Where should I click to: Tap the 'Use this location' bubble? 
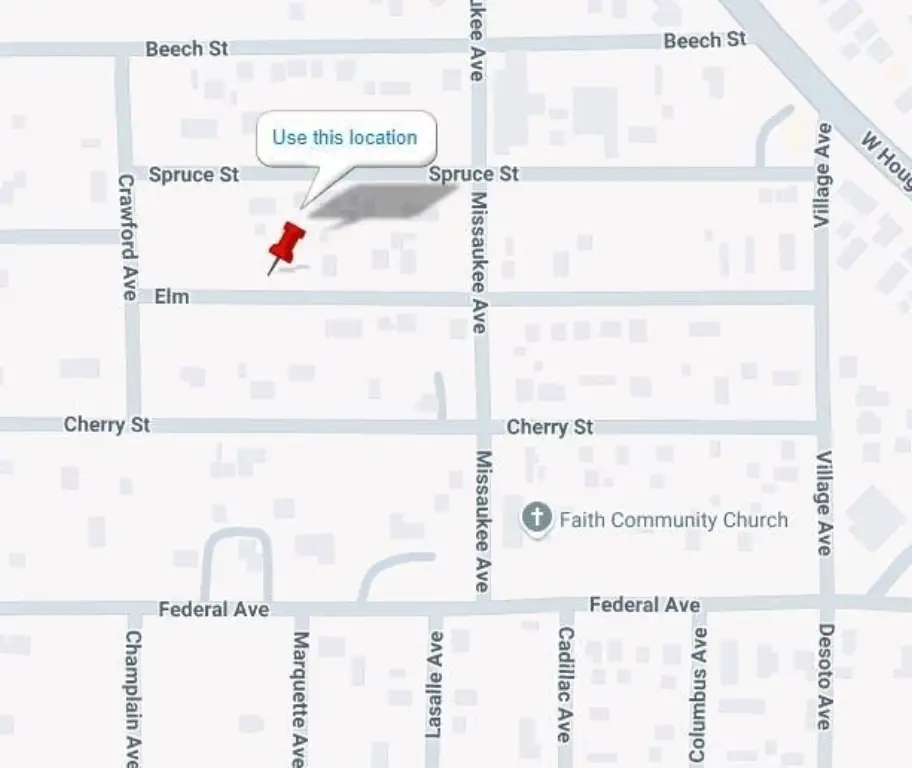(345, 138)
